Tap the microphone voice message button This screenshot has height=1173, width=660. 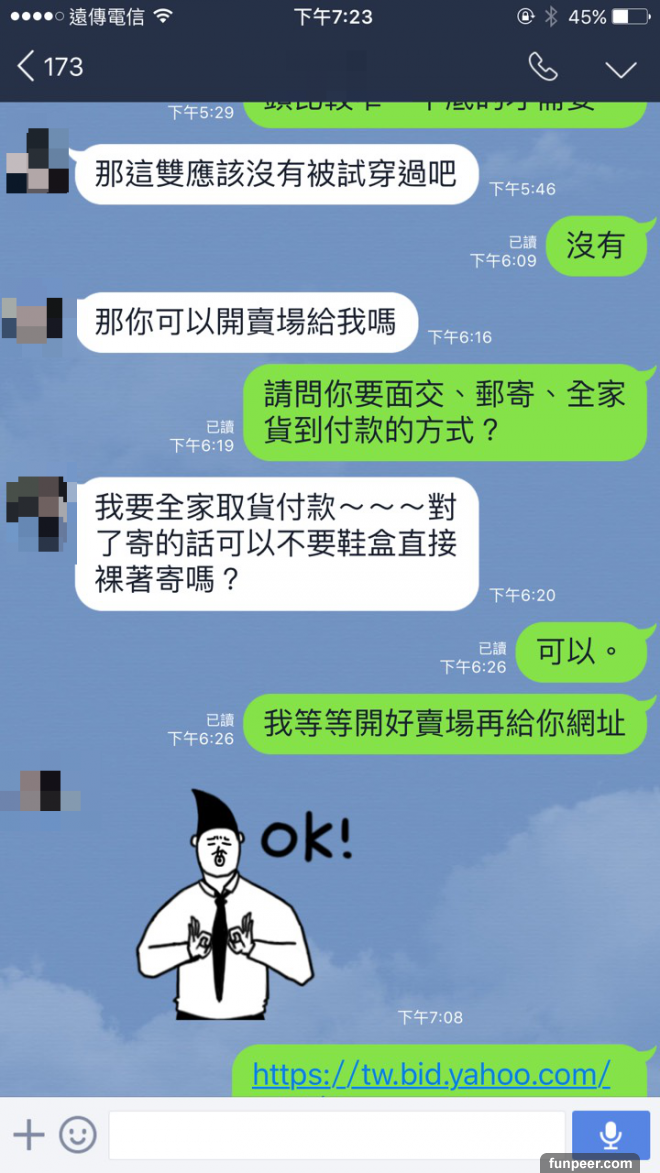[610, 1135]
